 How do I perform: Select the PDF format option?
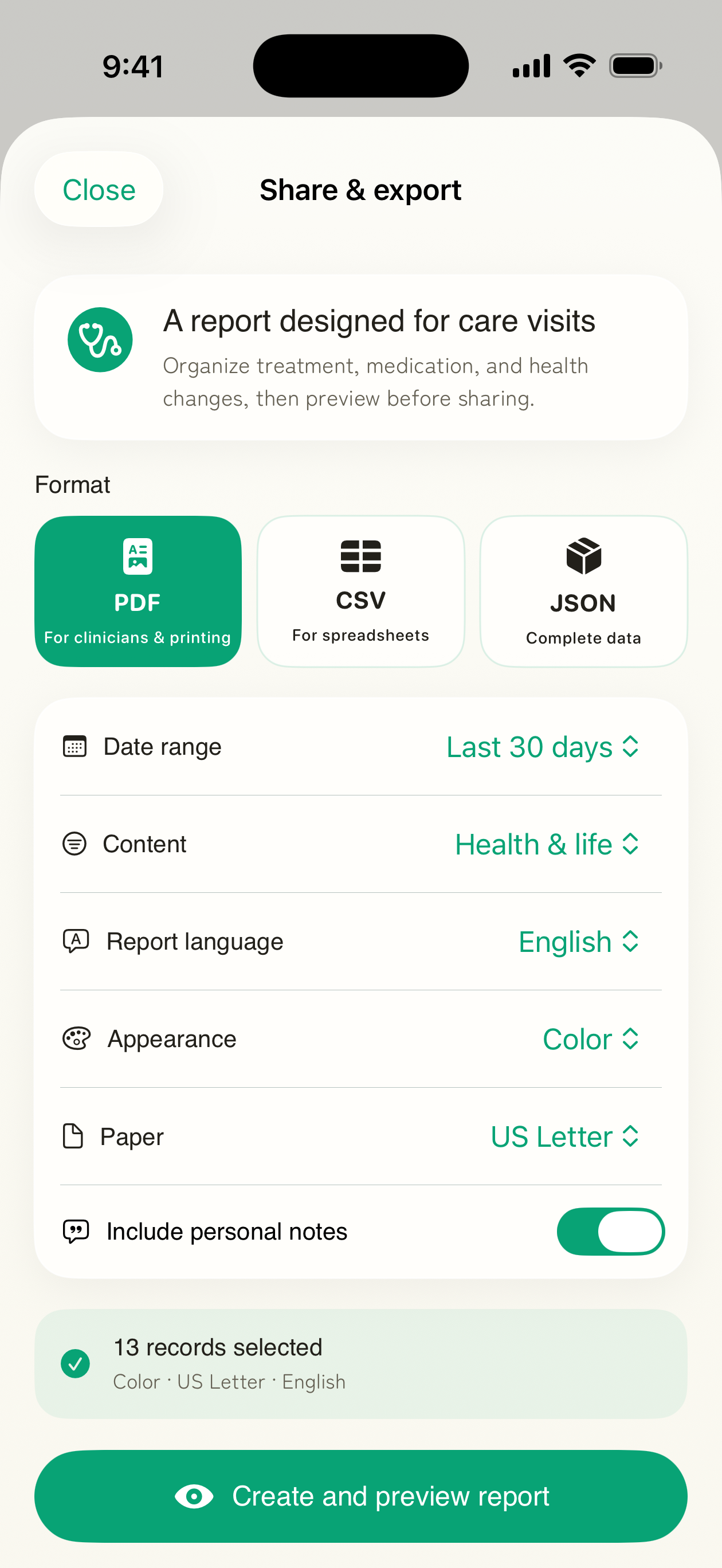pyautogui.click(x=138, y=591)
